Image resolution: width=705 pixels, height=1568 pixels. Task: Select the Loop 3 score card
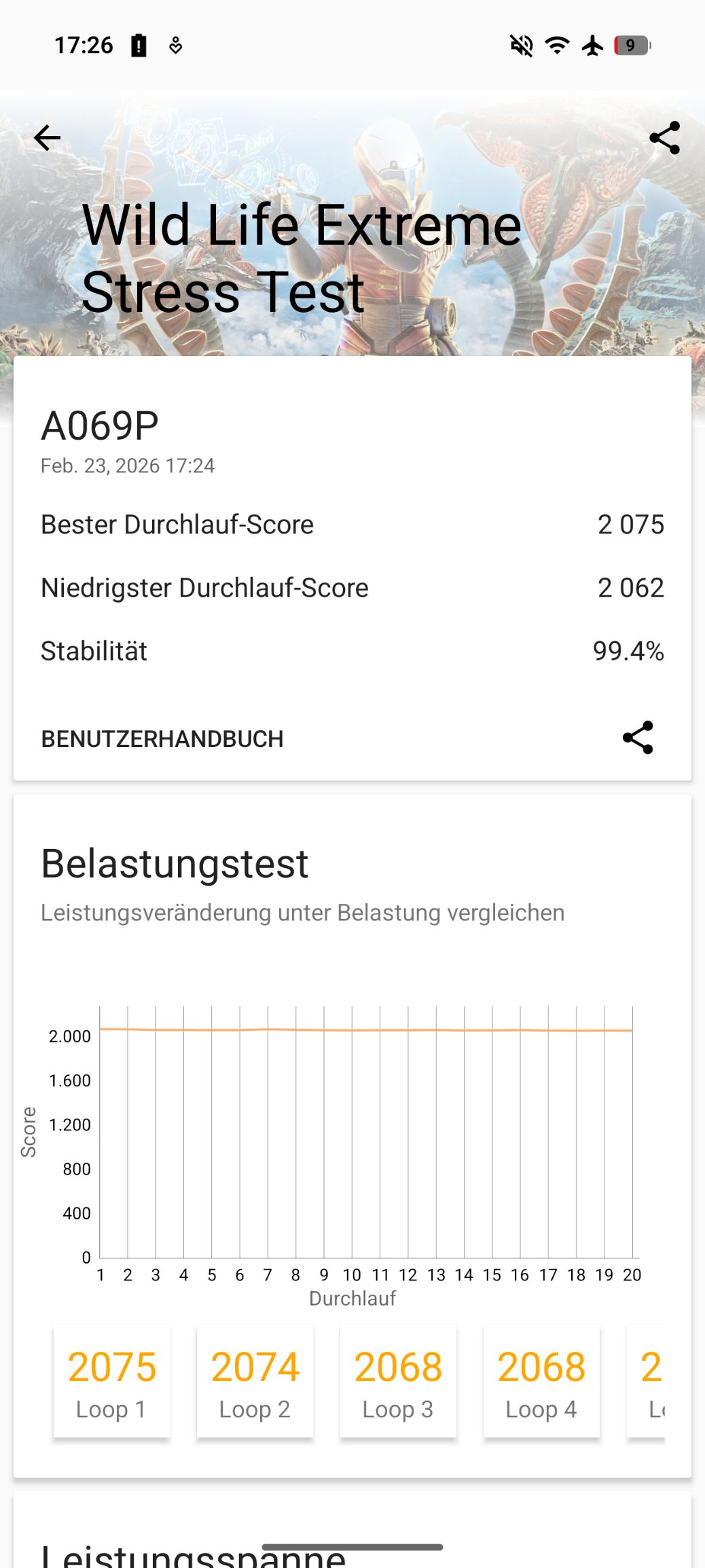coord(398,1381)
